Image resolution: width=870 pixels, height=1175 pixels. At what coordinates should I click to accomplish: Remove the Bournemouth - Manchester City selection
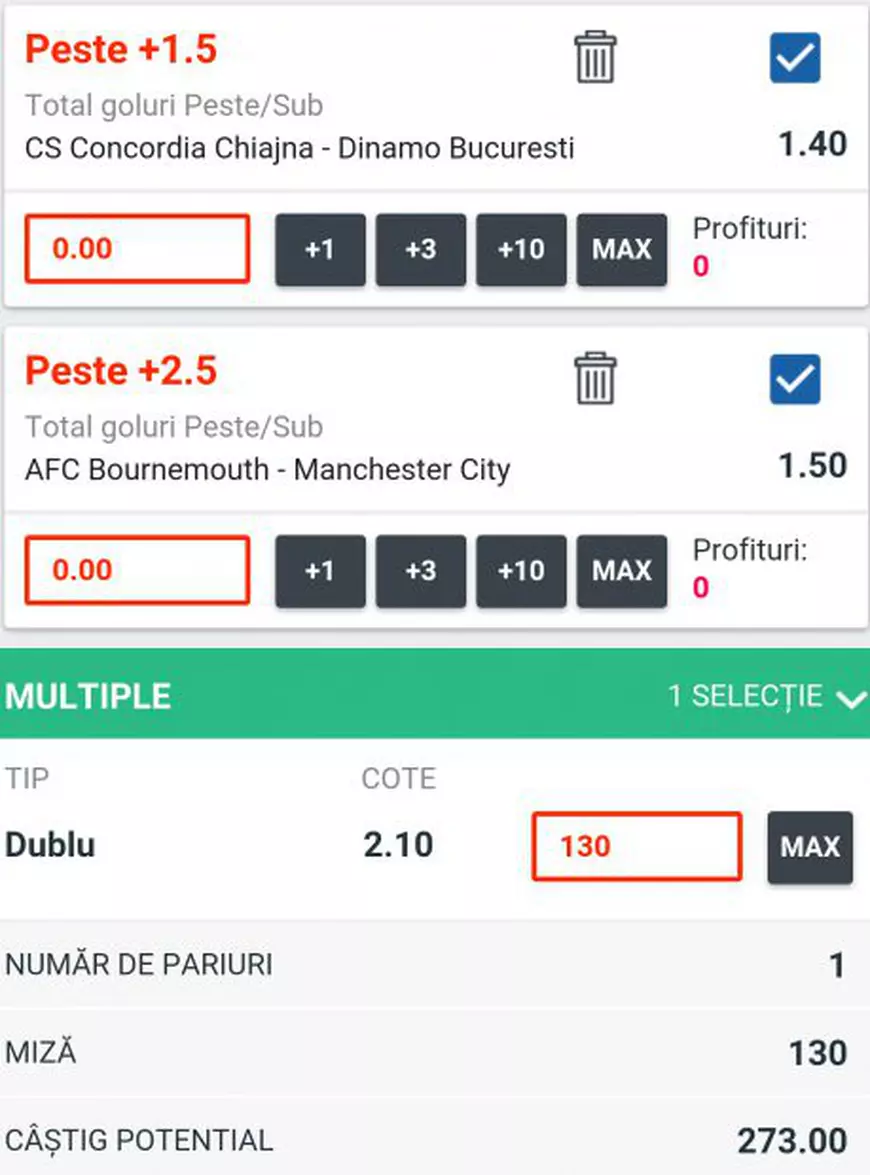coord(595,378)
